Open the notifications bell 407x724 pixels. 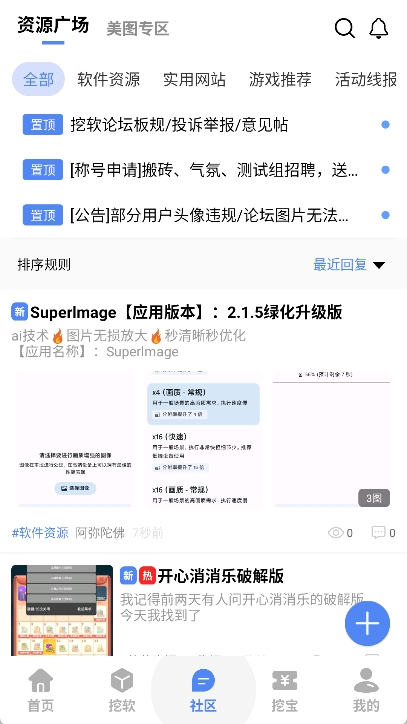378,28
